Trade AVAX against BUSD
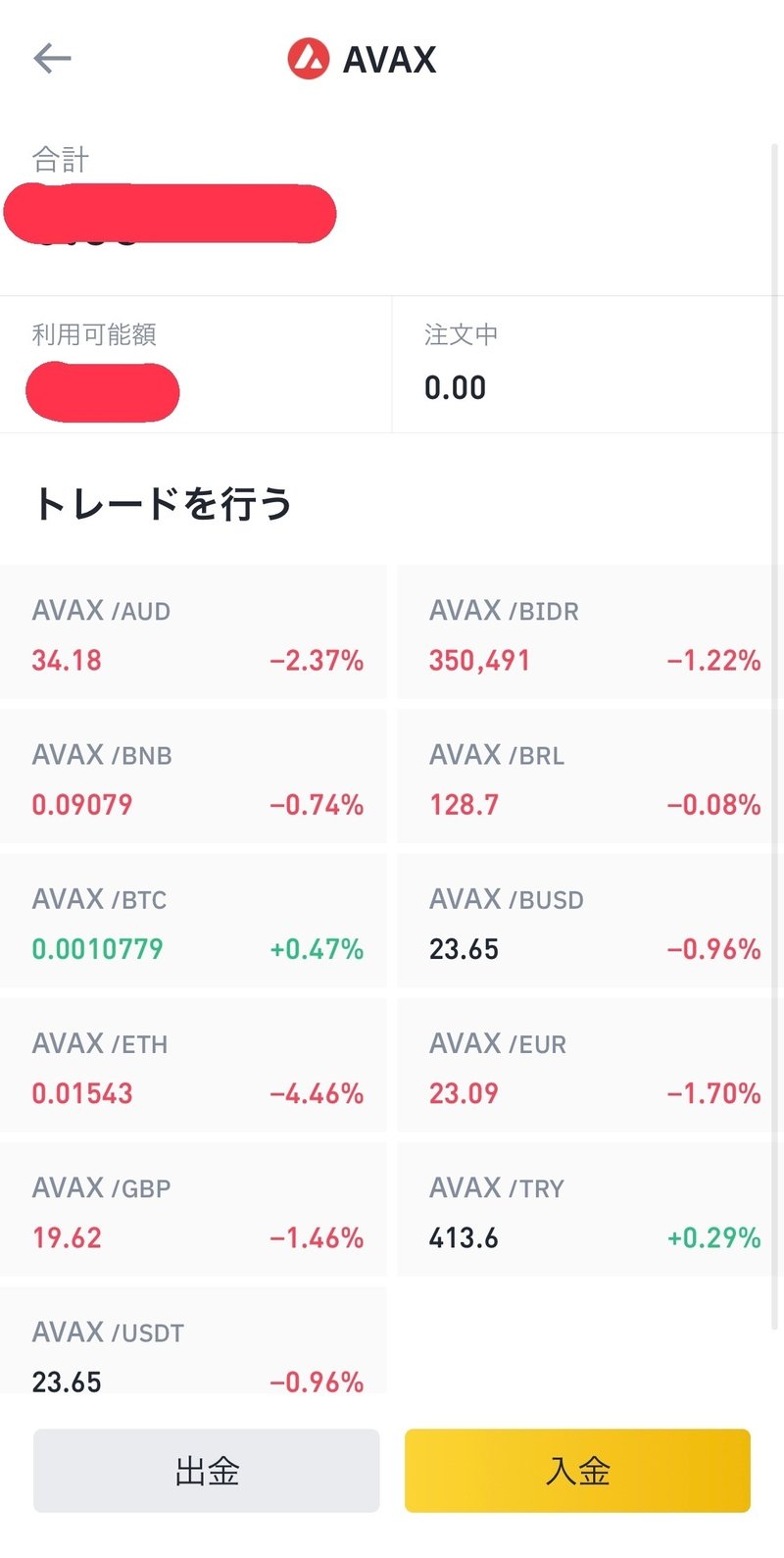 (x=590, y=921)
